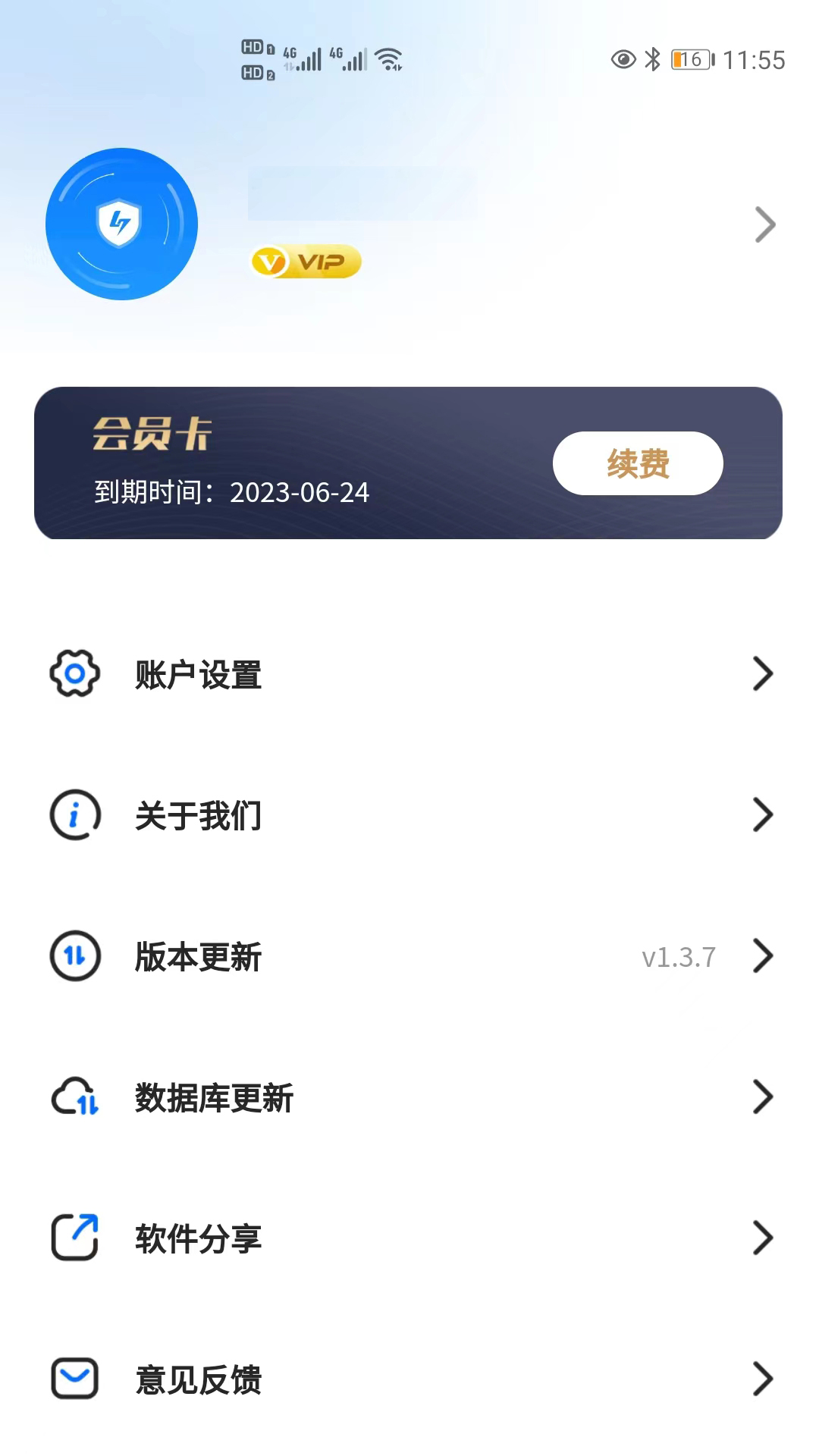Expand the 意见反馈 row chevron
Image resolution: width=819 pixels, height=1456 pixels.
point(762,1380)
